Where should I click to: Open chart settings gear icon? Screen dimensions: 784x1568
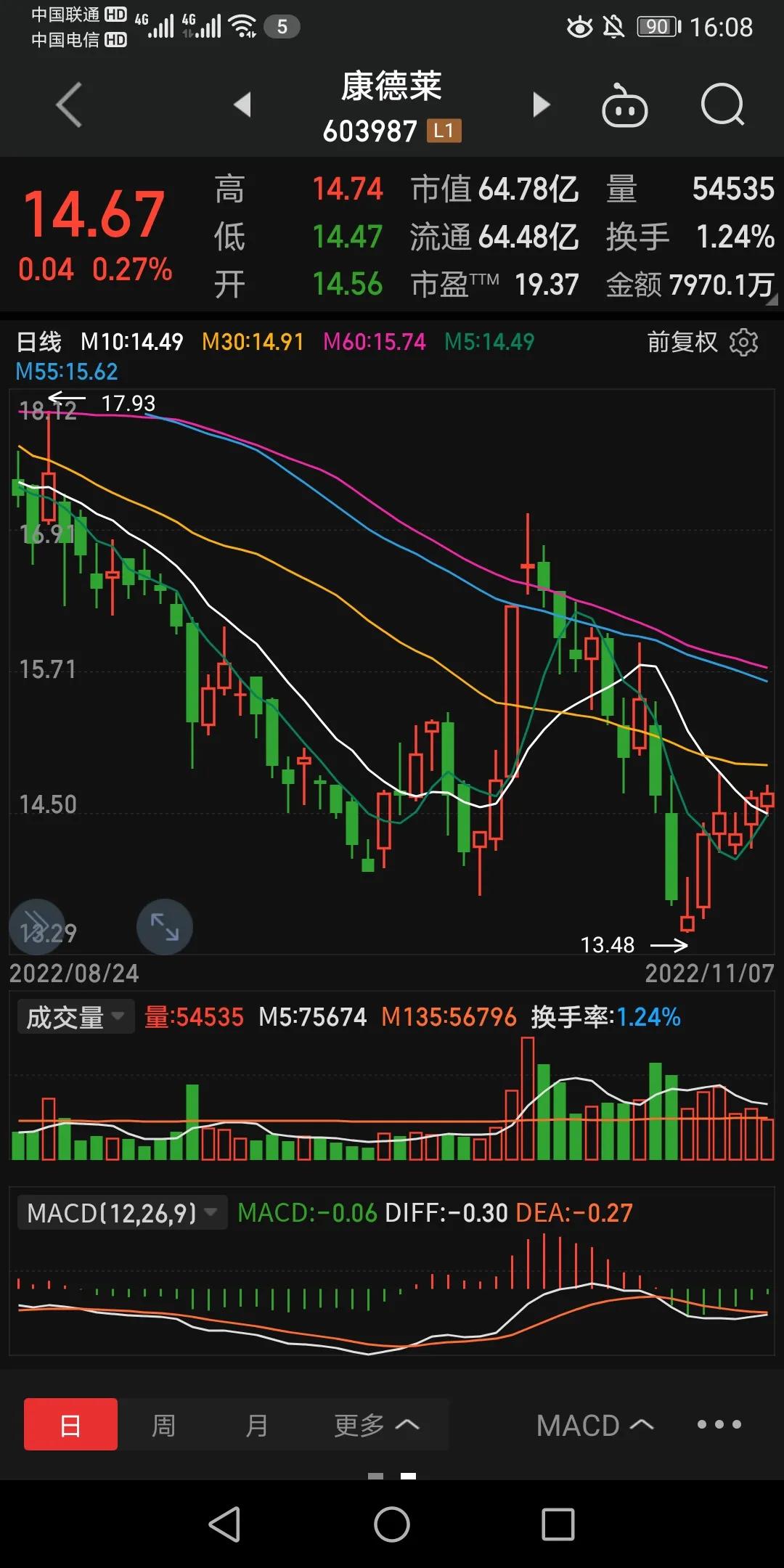click(743, 342)
